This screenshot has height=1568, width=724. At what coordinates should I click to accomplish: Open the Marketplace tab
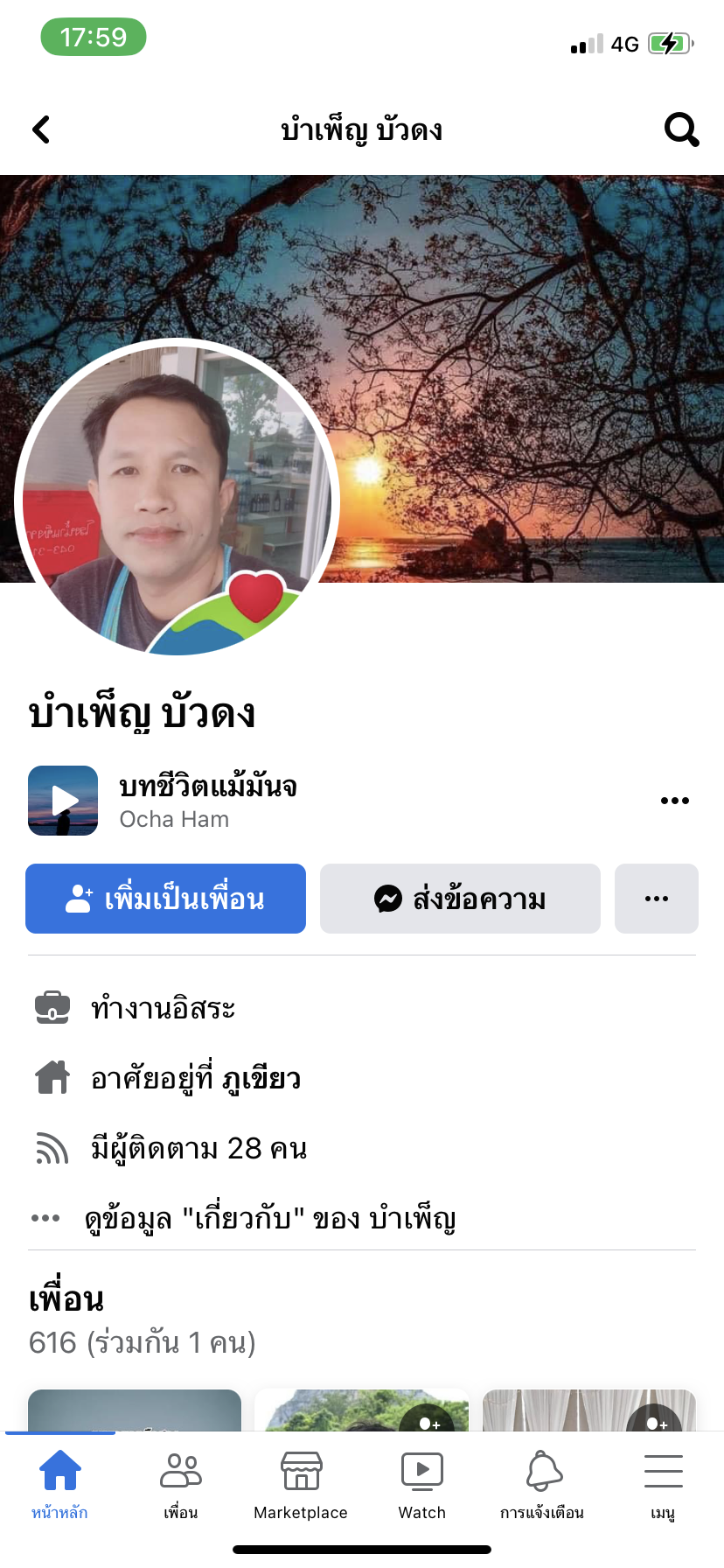301,1482
